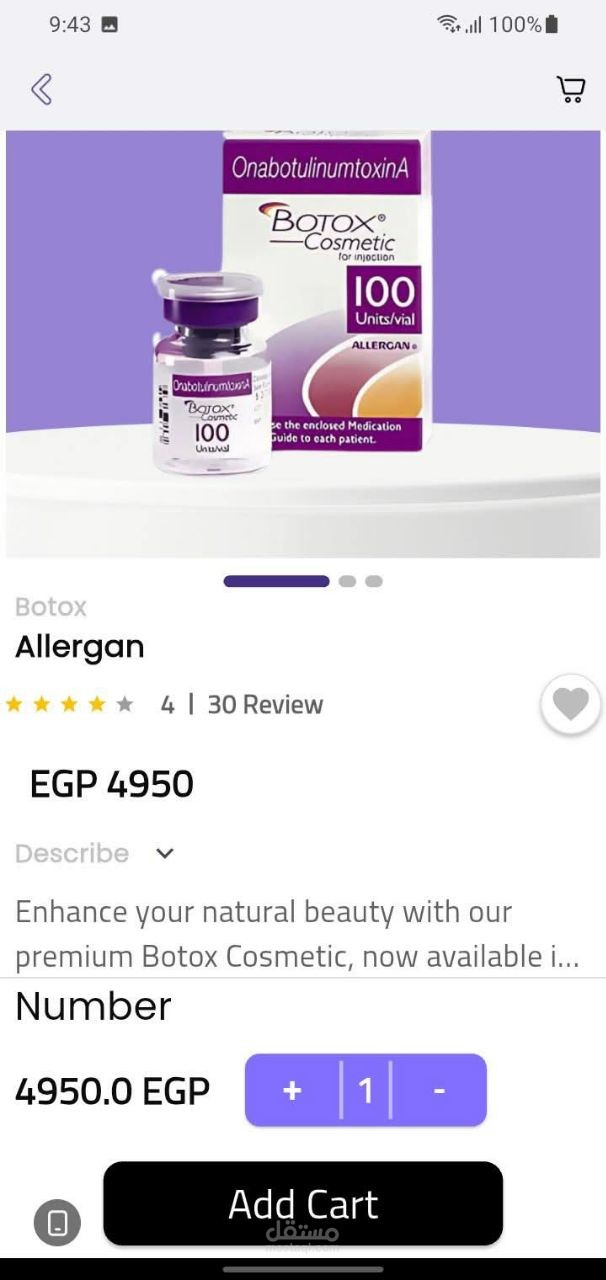Open the shopping cart
Image resolution: width=606 pixels, height=1280 pixels.
tap(571, 89)
